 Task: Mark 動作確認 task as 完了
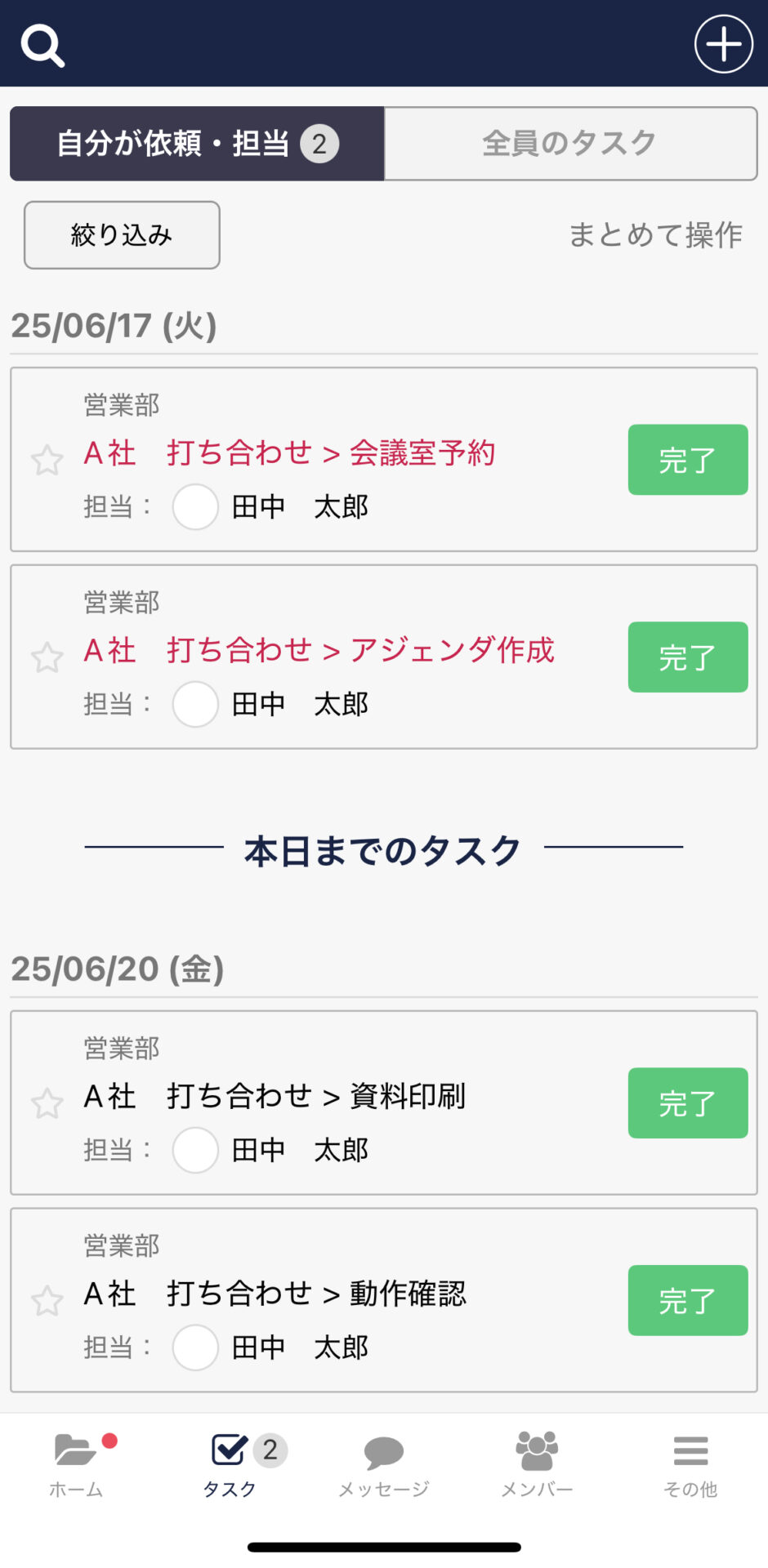[x=687, y=1301]
